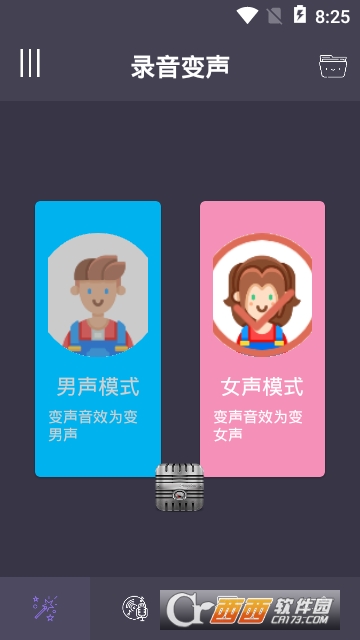Switch to the voice microphone tab

pyautogui.click(x=135, y=608)
